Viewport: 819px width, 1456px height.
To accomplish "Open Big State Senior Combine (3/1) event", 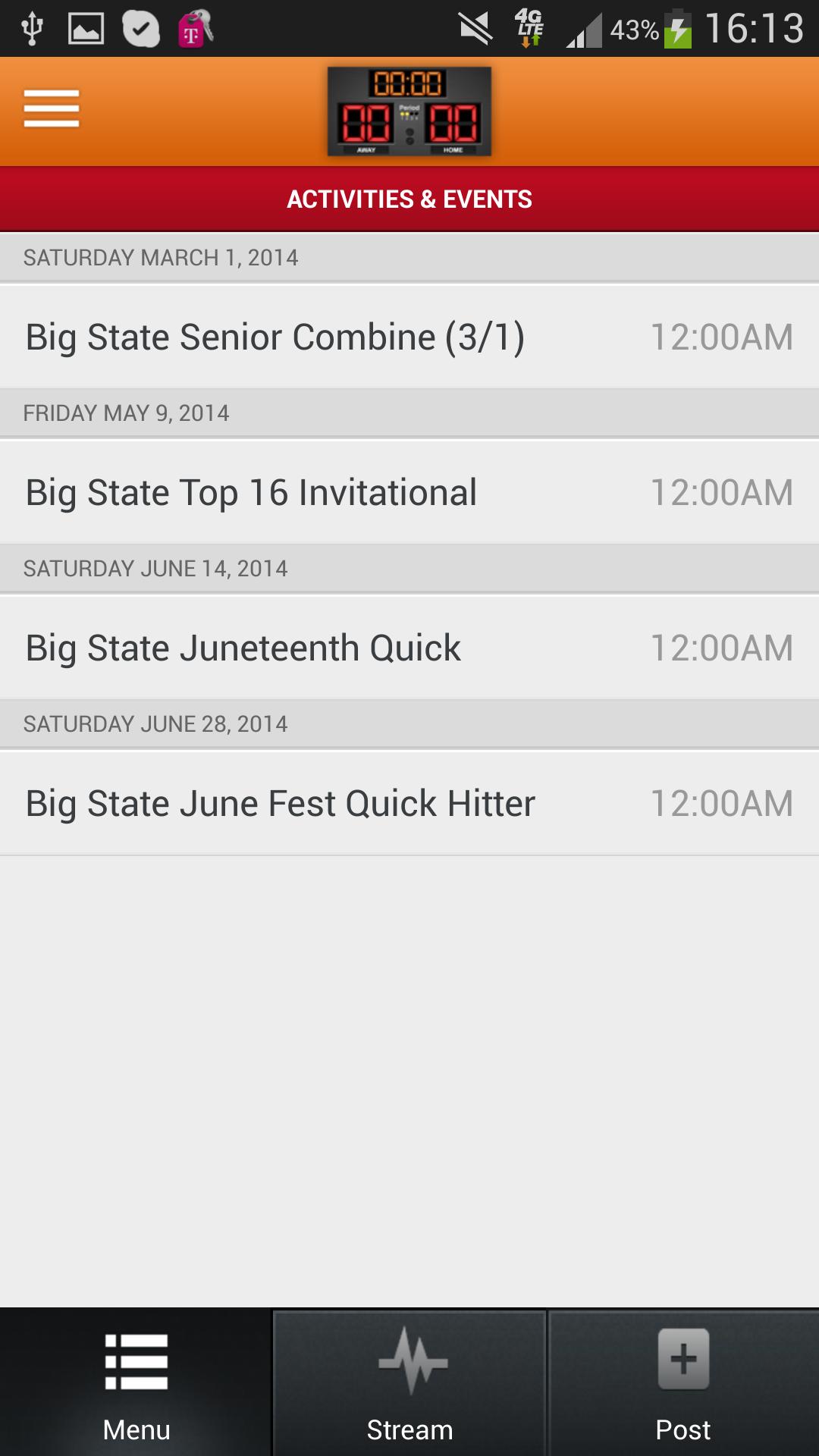I will [409, 337].
